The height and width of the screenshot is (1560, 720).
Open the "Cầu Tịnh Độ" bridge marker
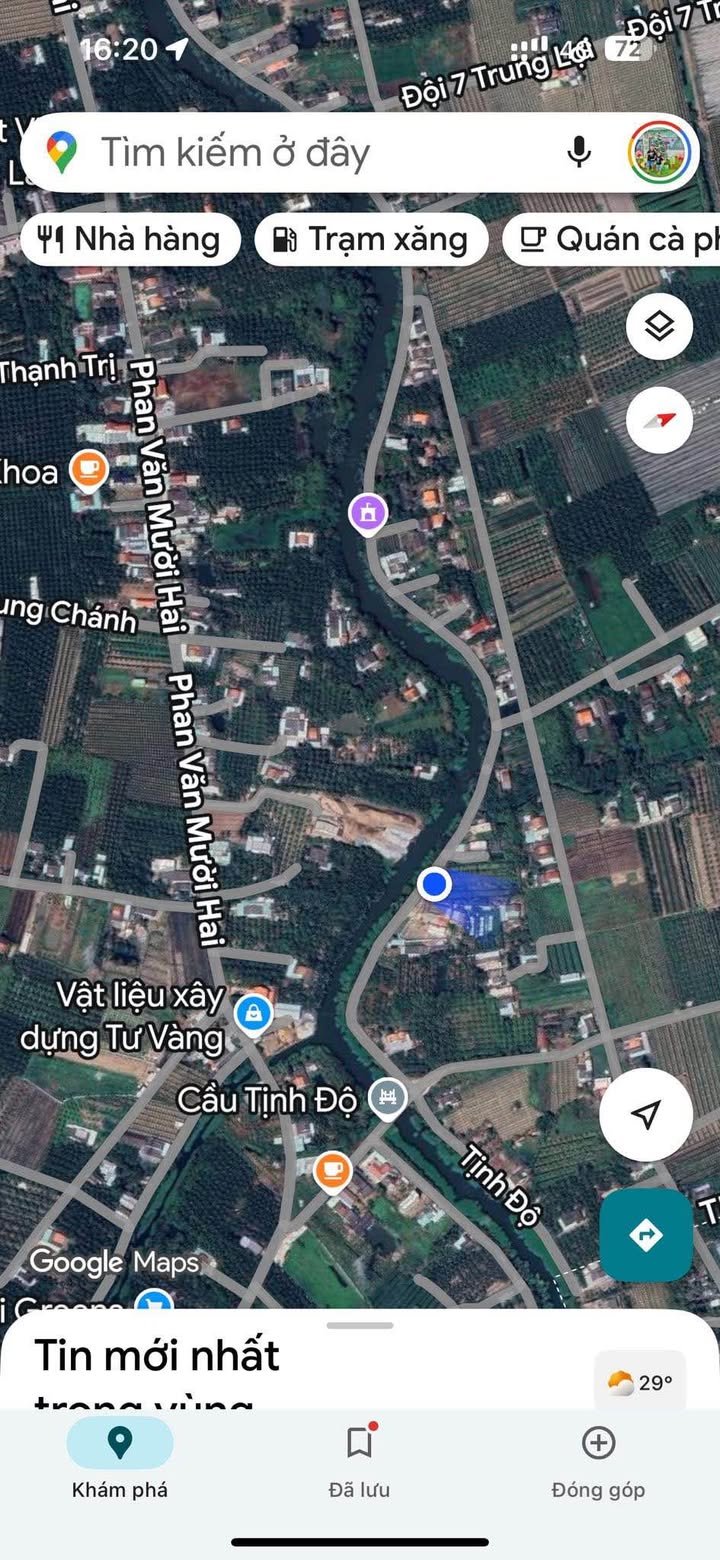387,1099
